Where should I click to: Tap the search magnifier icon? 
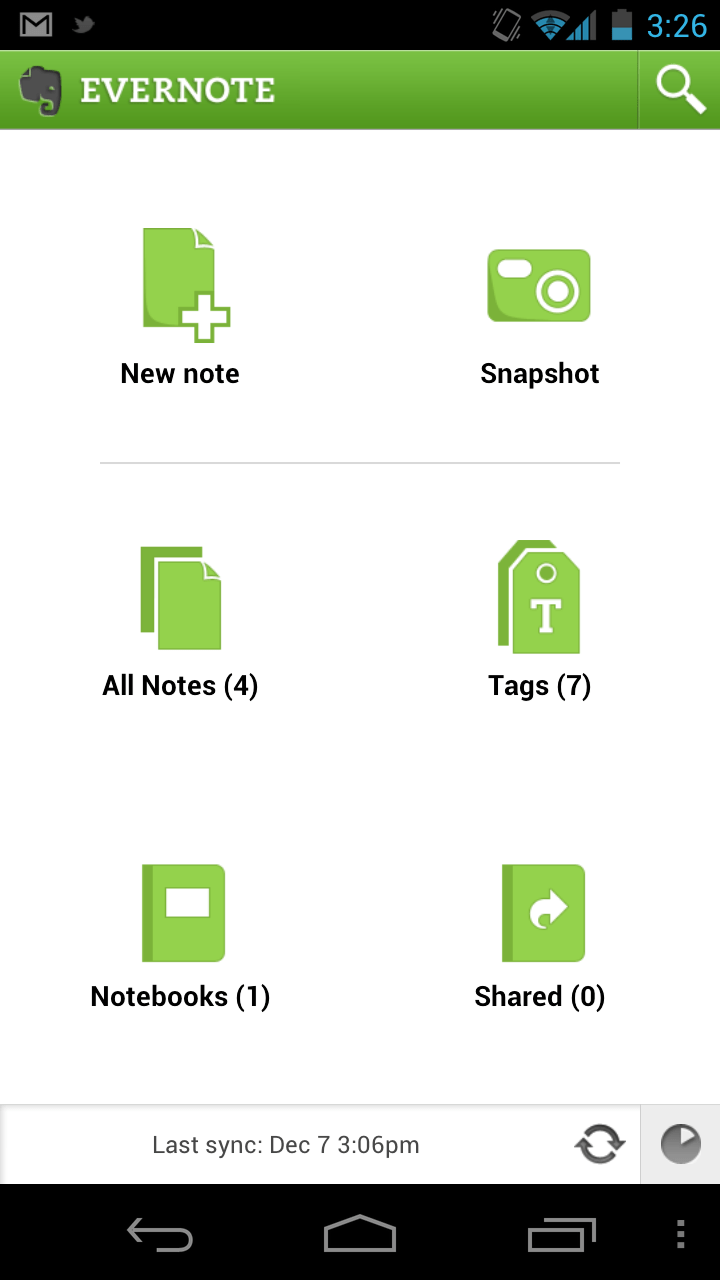(679, 89)
